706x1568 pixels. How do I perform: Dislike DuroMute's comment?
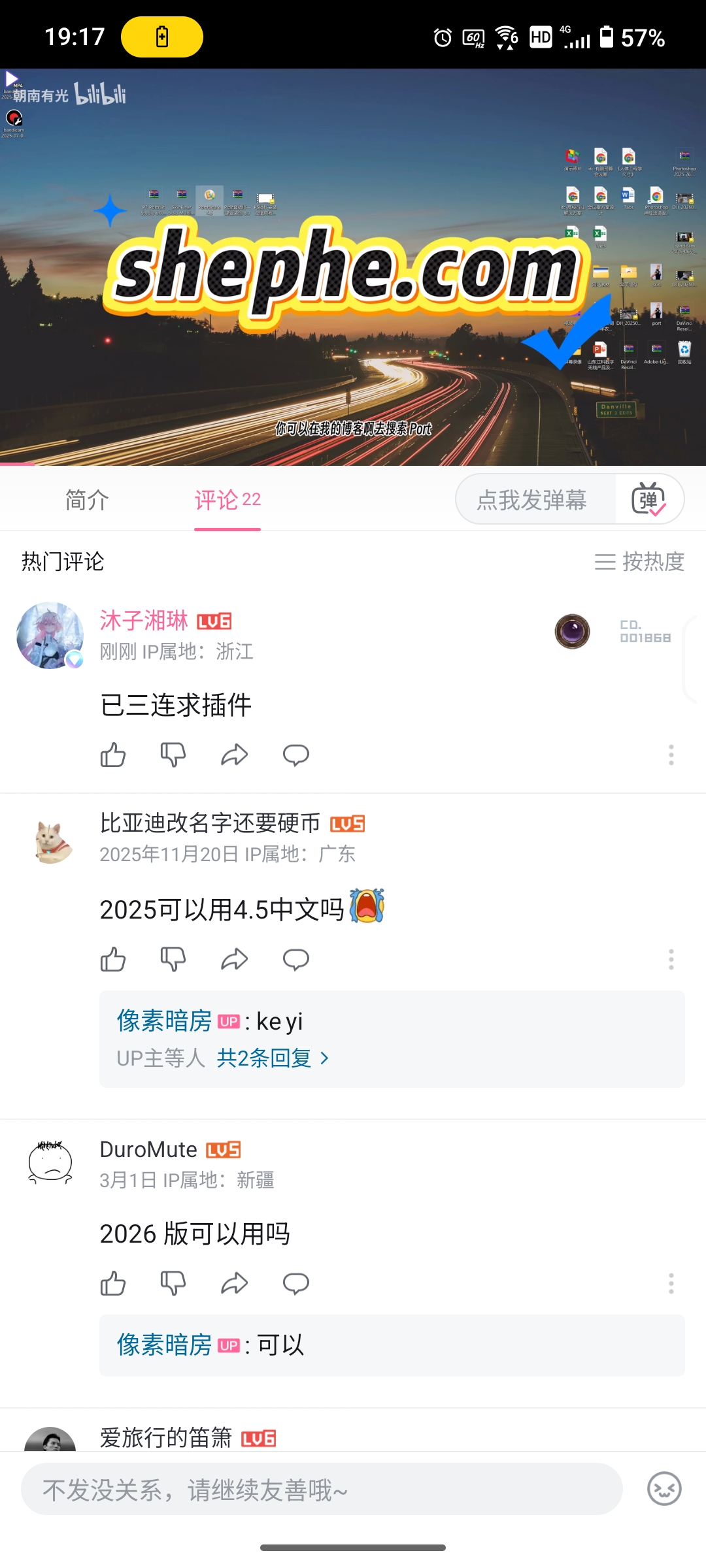pos(172,1282)
